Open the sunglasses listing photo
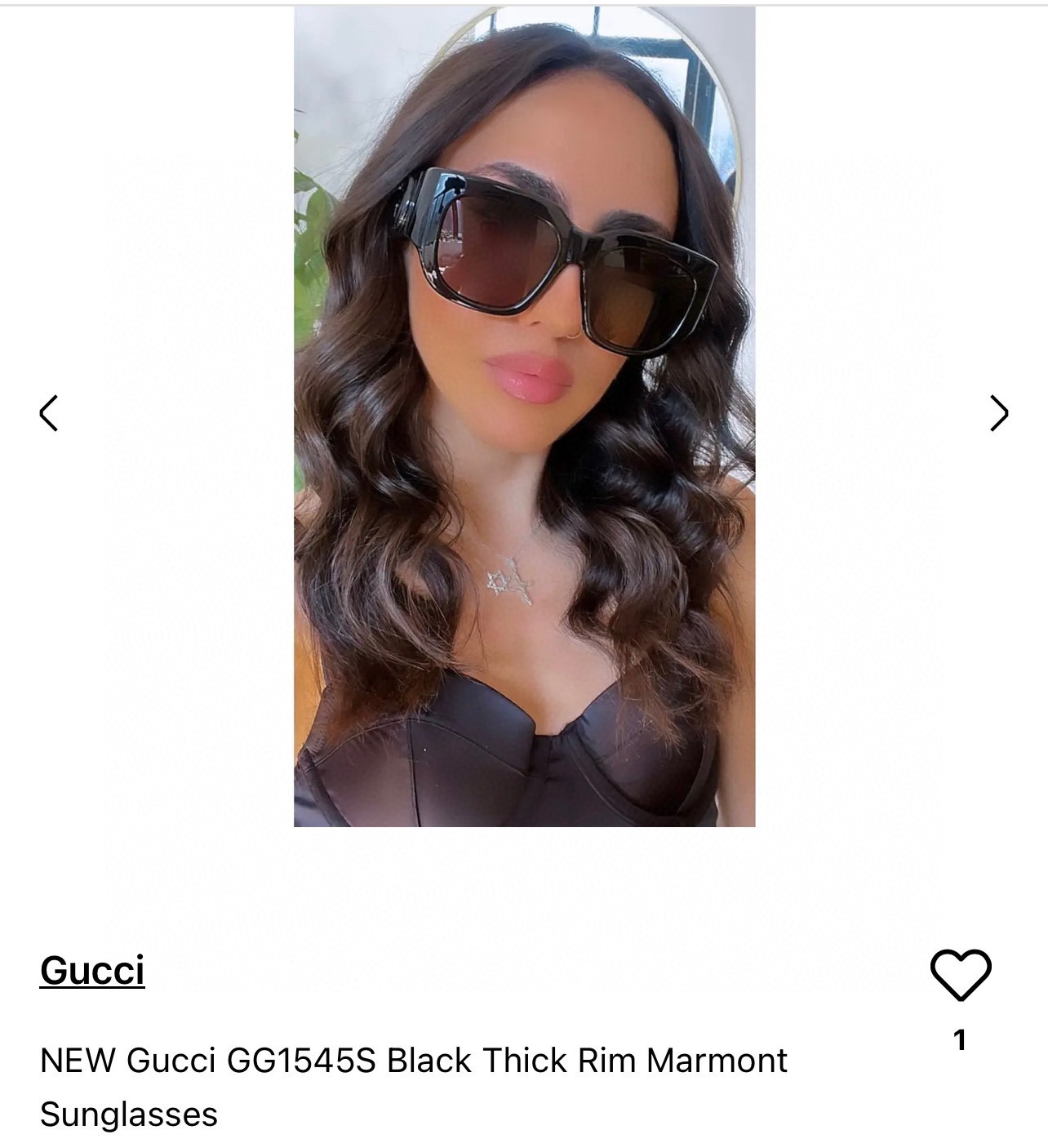This screenshot has height=1148, width=1048. click(x=524, y=416)
